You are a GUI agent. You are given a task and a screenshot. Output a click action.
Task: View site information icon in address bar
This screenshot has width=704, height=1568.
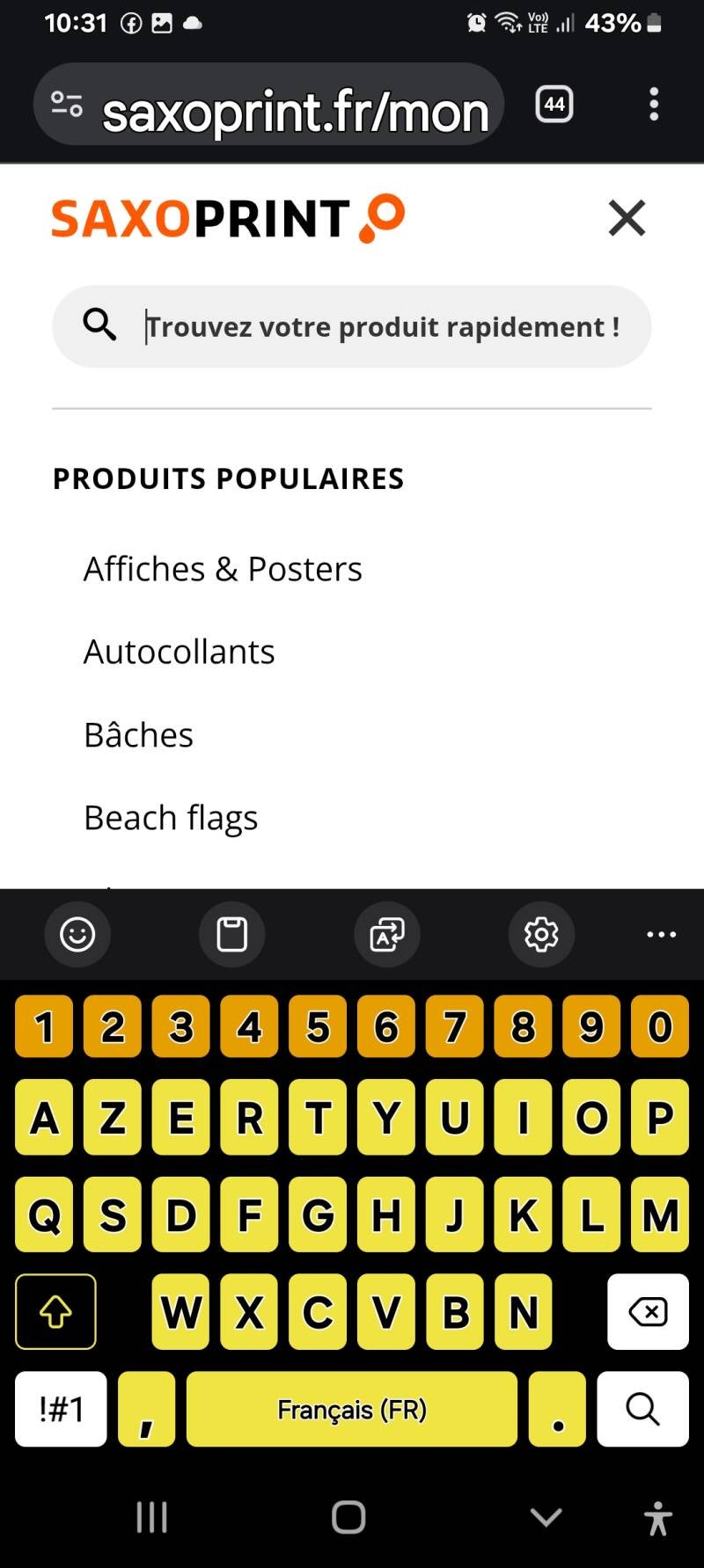(66, 105)
